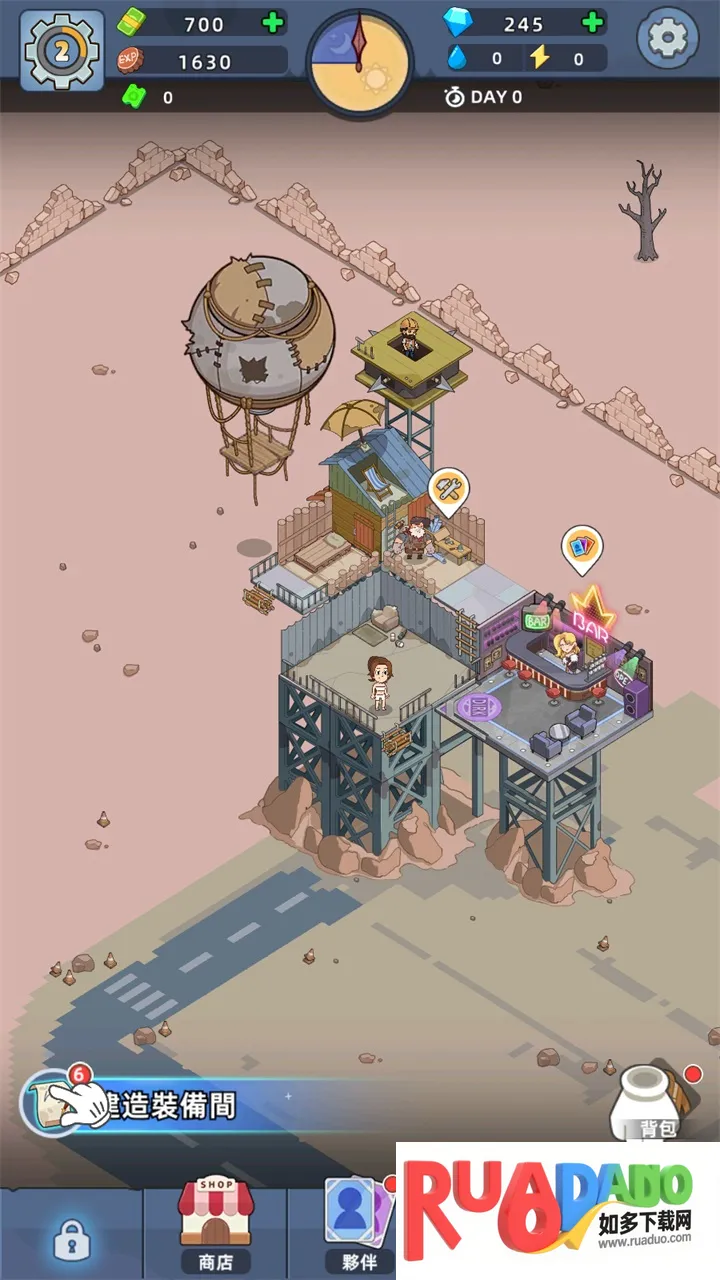Open the 背包 backpack
Screen dimensions: 720x1280
[x=658, y=1100]
